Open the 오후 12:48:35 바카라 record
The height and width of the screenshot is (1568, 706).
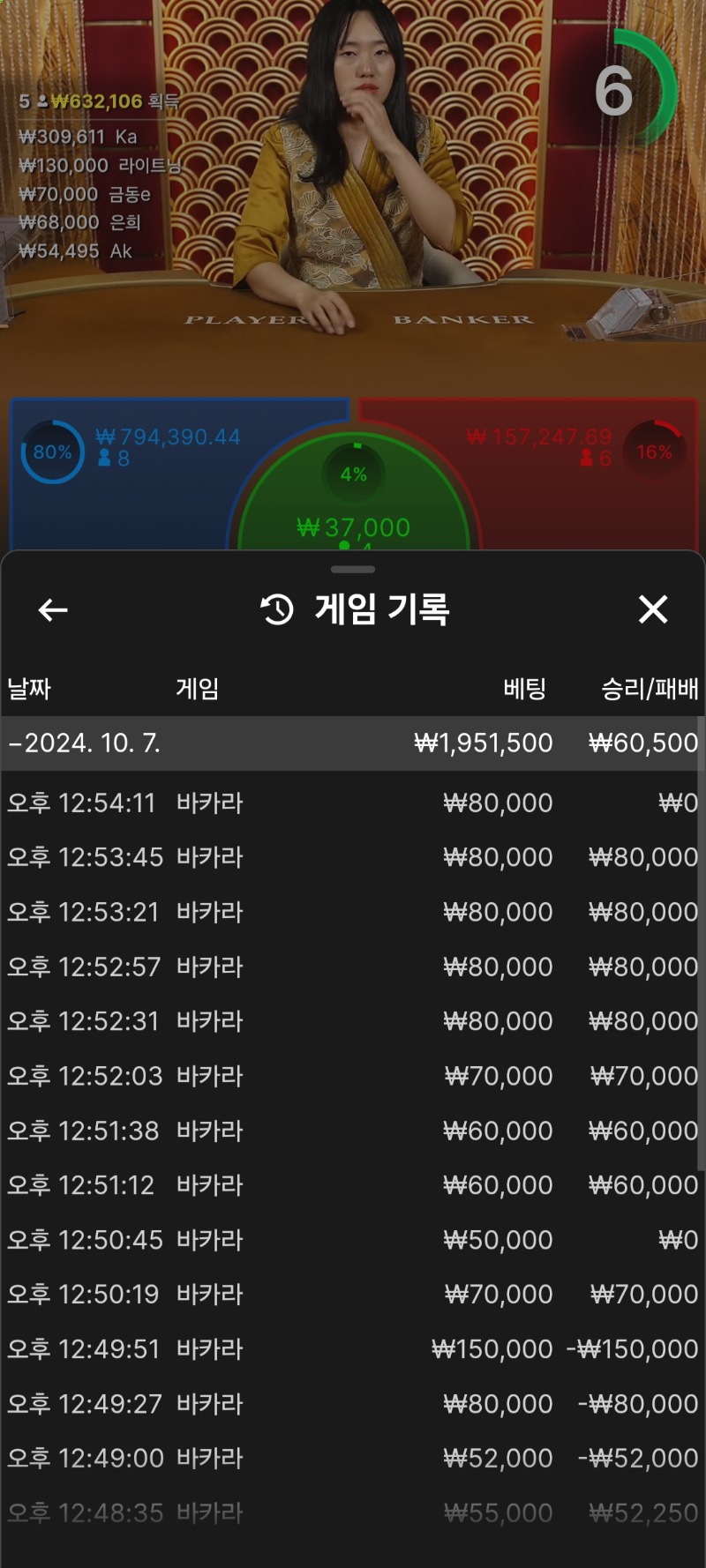coord(351,1513)
